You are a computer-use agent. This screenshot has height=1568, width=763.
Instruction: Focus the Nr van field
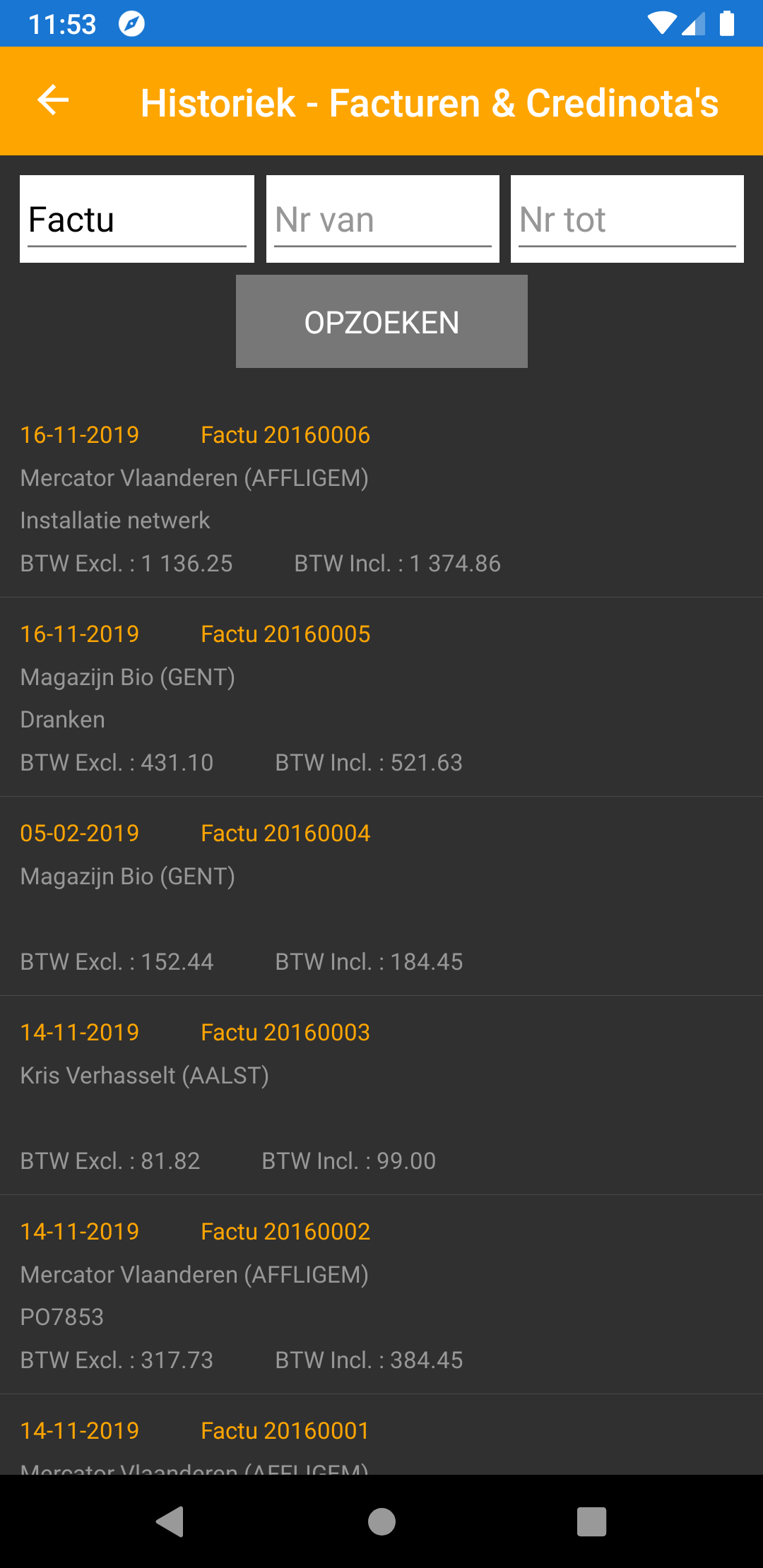[x=382, y=220]
